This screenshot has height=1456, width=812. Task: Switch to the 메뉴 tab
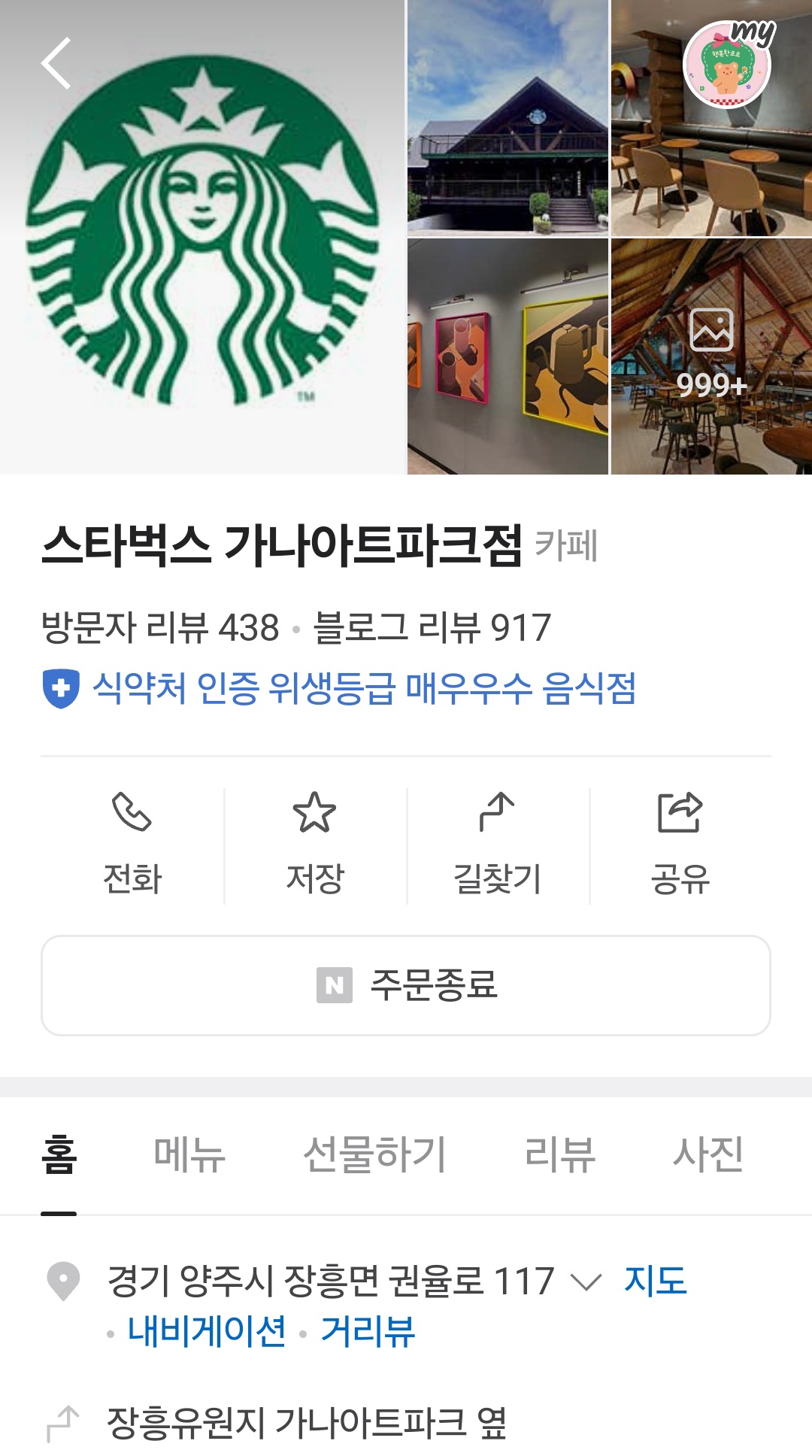tap(189, 1155)
